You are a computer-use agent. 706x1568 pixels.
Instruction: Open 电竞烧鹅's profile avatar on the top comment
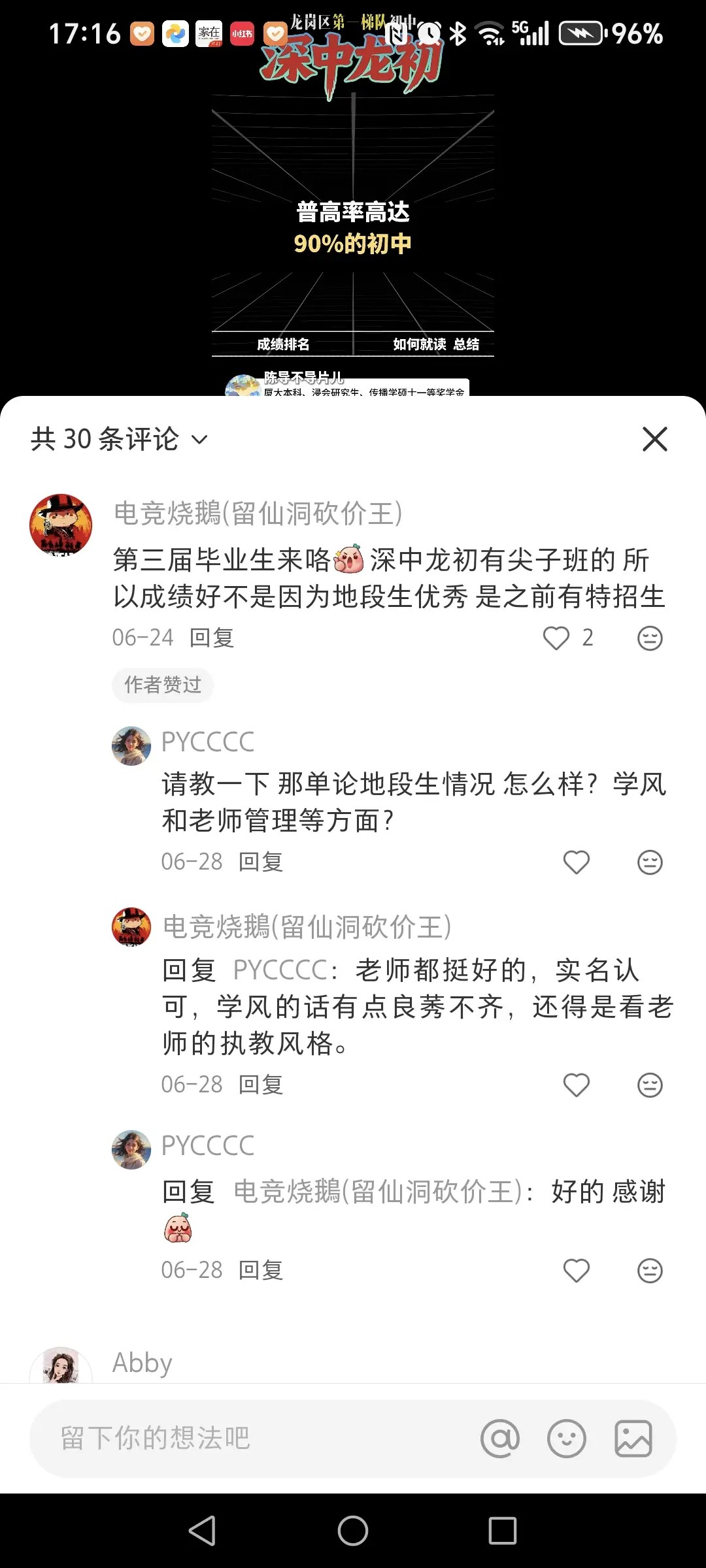[61, 525]
